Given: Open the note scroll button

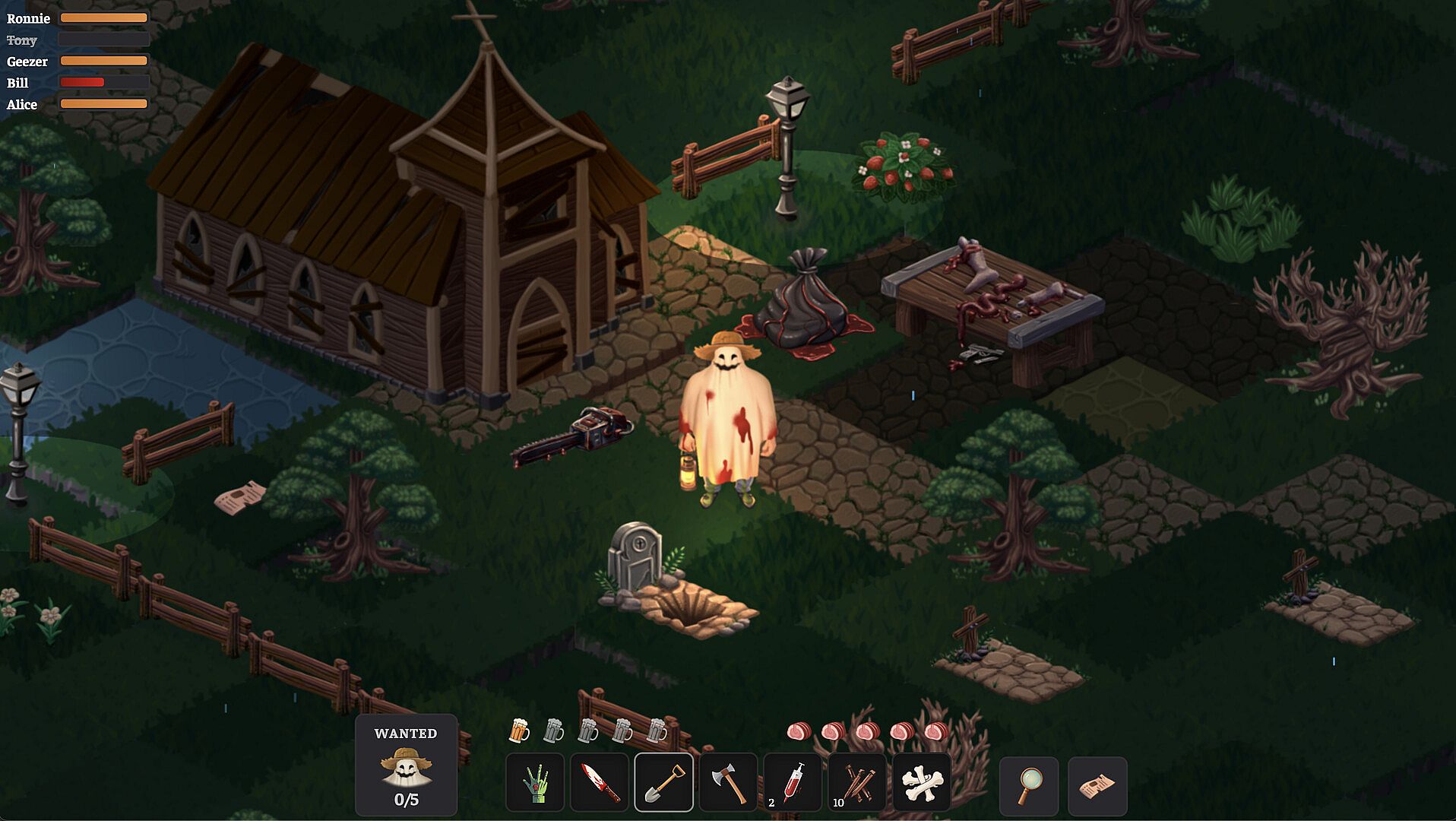Looking at the screenshot, I should click(x=1097, y=785).
